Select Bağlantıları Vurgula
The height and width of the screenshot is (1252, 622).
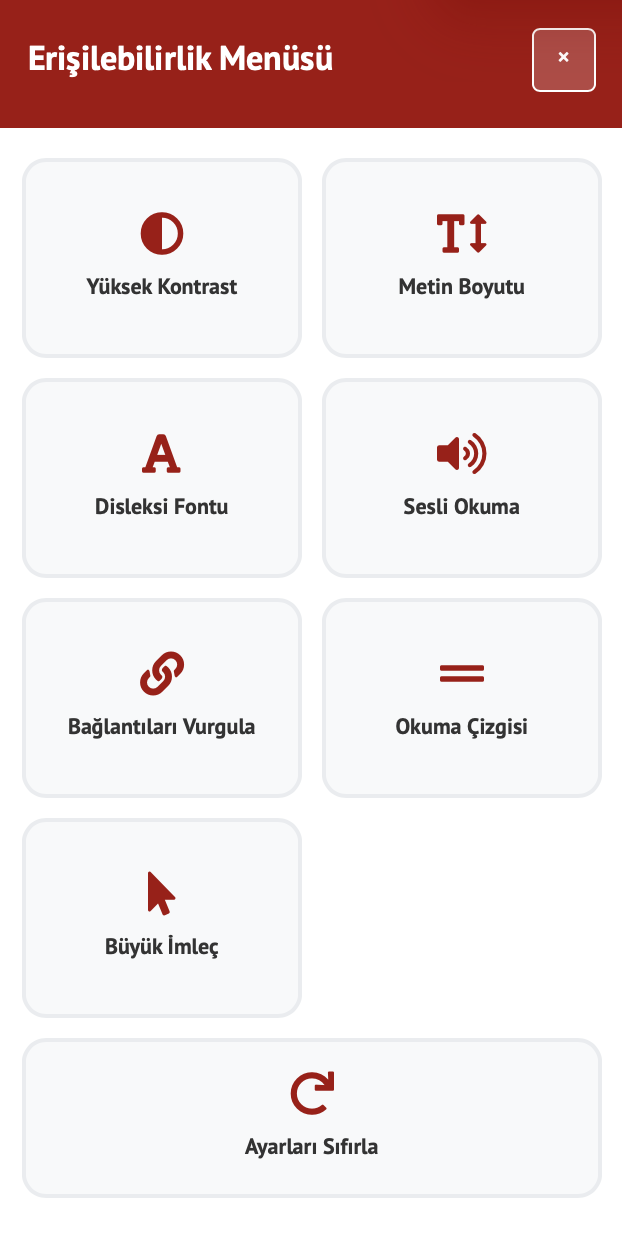click(x=162, y=698)
